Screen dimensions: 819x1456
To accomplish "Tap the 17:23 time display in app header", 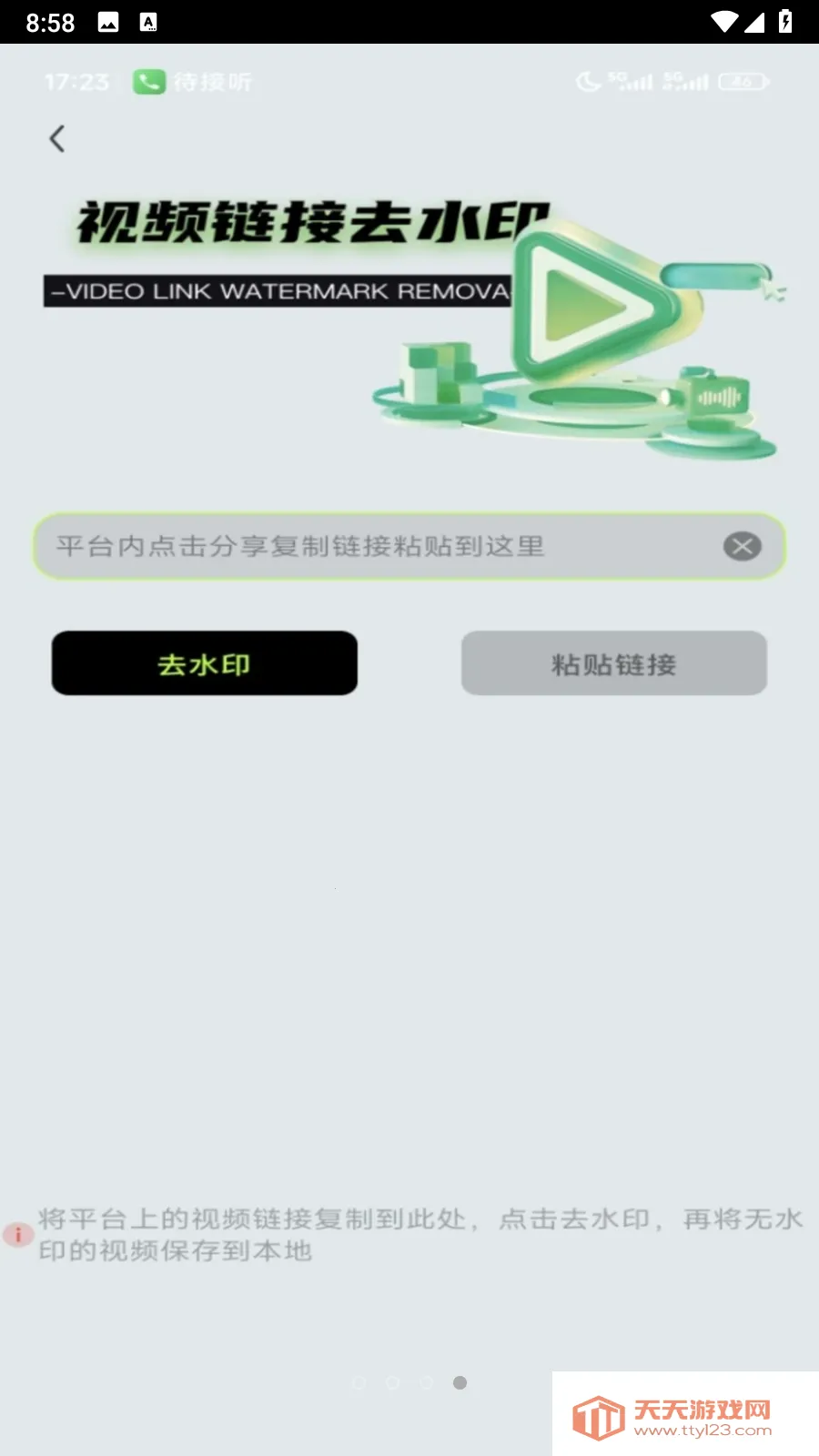I will 75,82.
